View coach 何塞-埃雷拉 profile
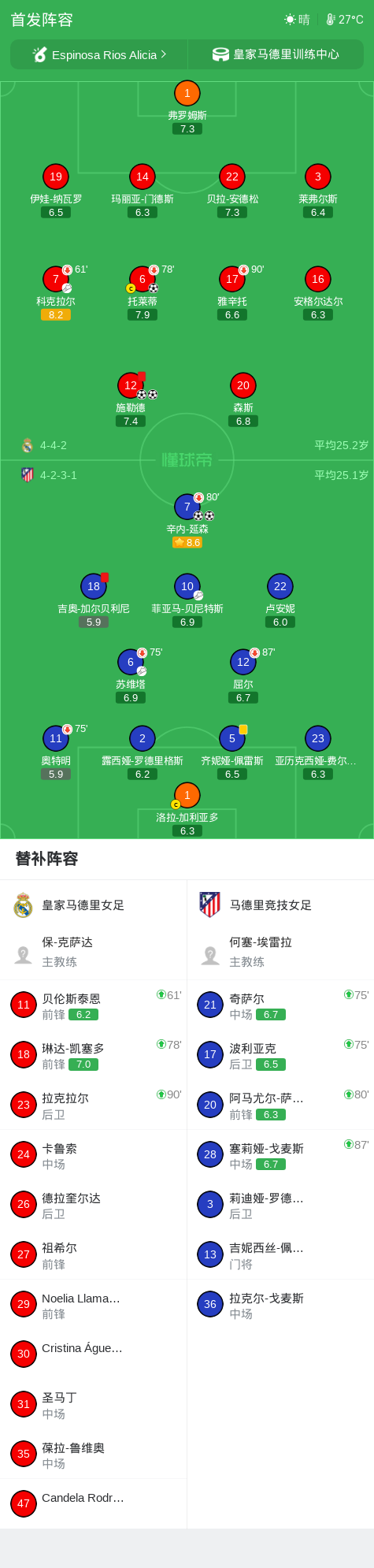Viewport: 374px width, 1568px height. pyautogui.click(x=281, y=952)
